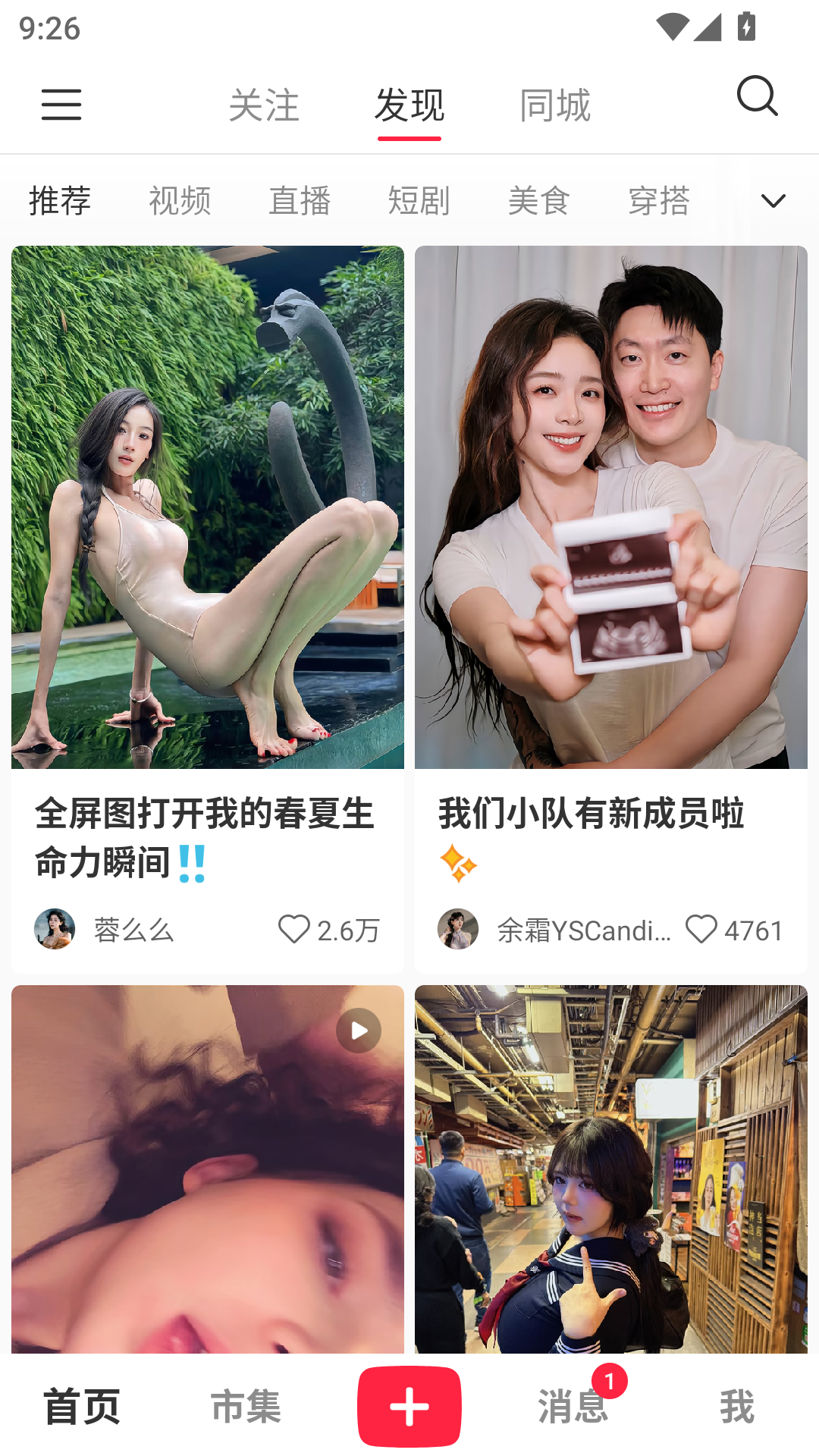819x1456 pixels.
Task: Like the post by 余霜YSCandi
Action: click(701, 929)
